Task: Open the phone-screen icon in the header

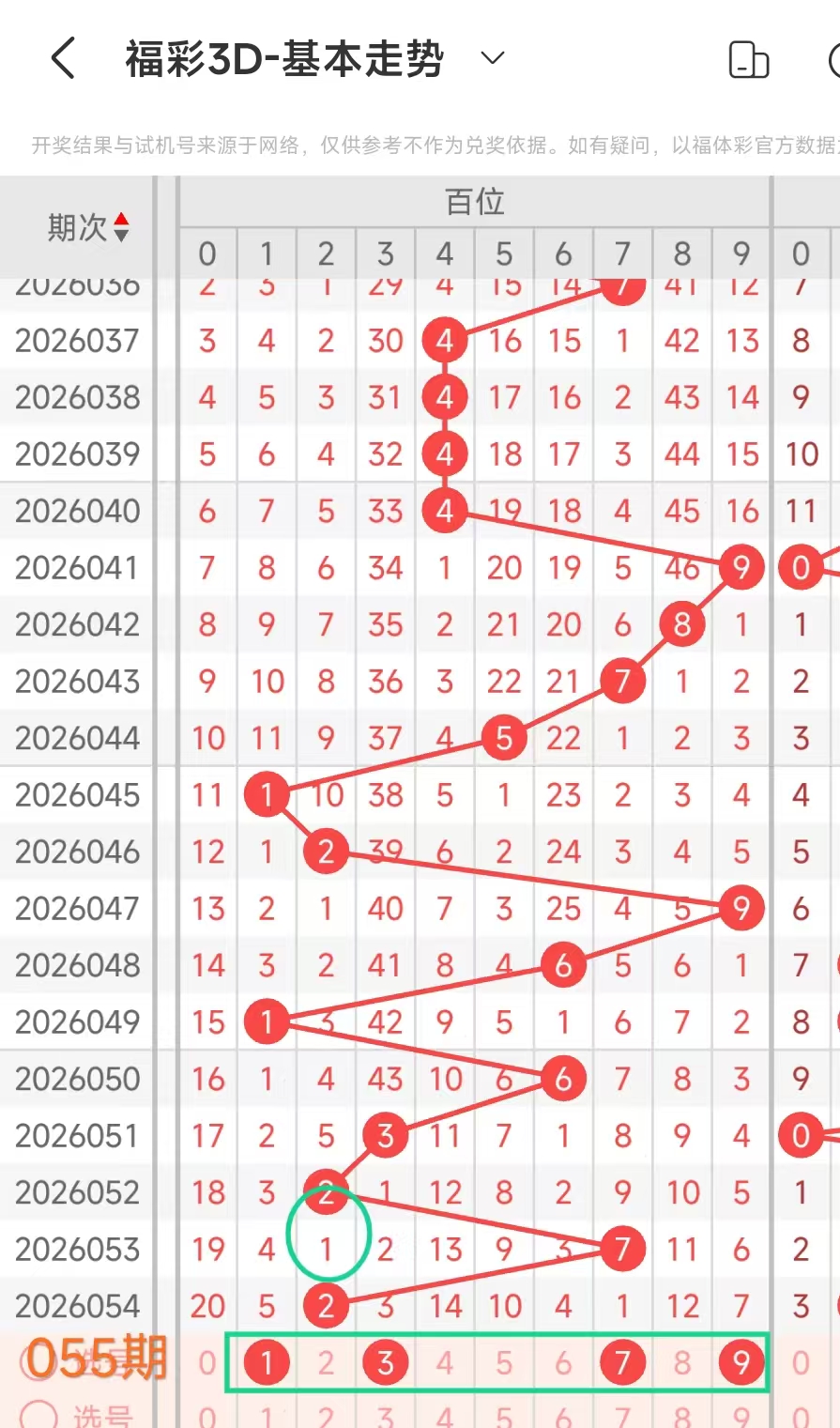Action: coord(748,60)
